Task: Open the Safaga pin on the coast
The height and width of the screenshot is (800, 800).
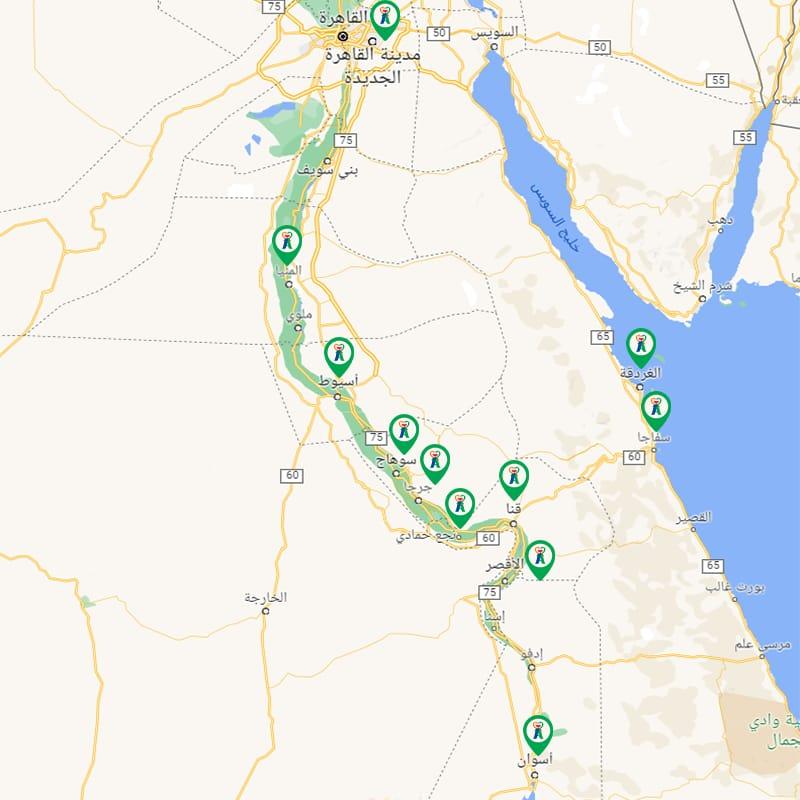Action: 655,408
